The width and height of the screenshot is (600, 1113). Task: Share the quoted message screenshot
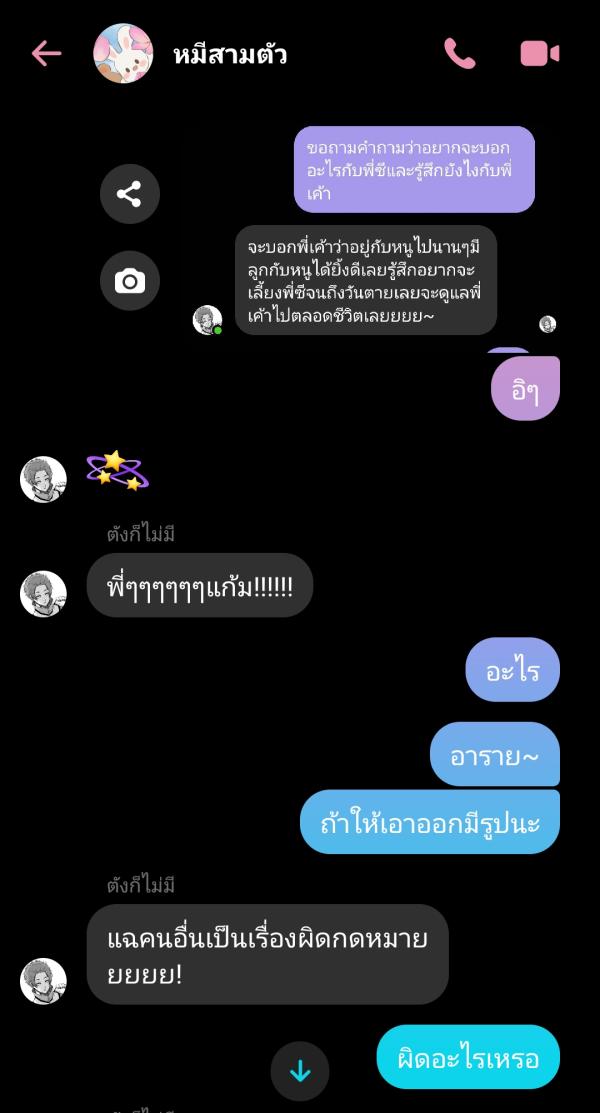130,194
